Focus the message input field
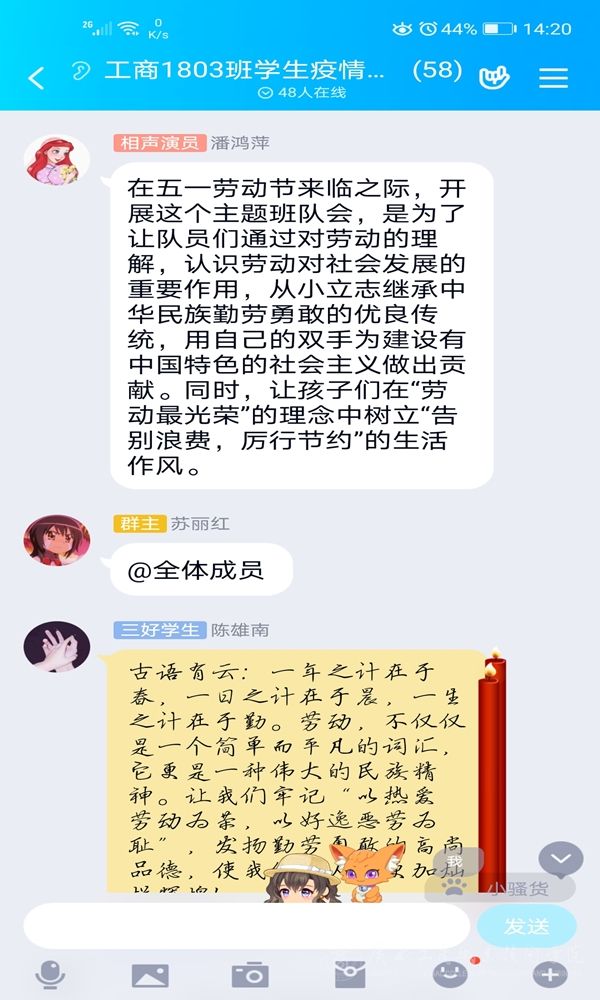600x1000 pixels. click(245, 926)
